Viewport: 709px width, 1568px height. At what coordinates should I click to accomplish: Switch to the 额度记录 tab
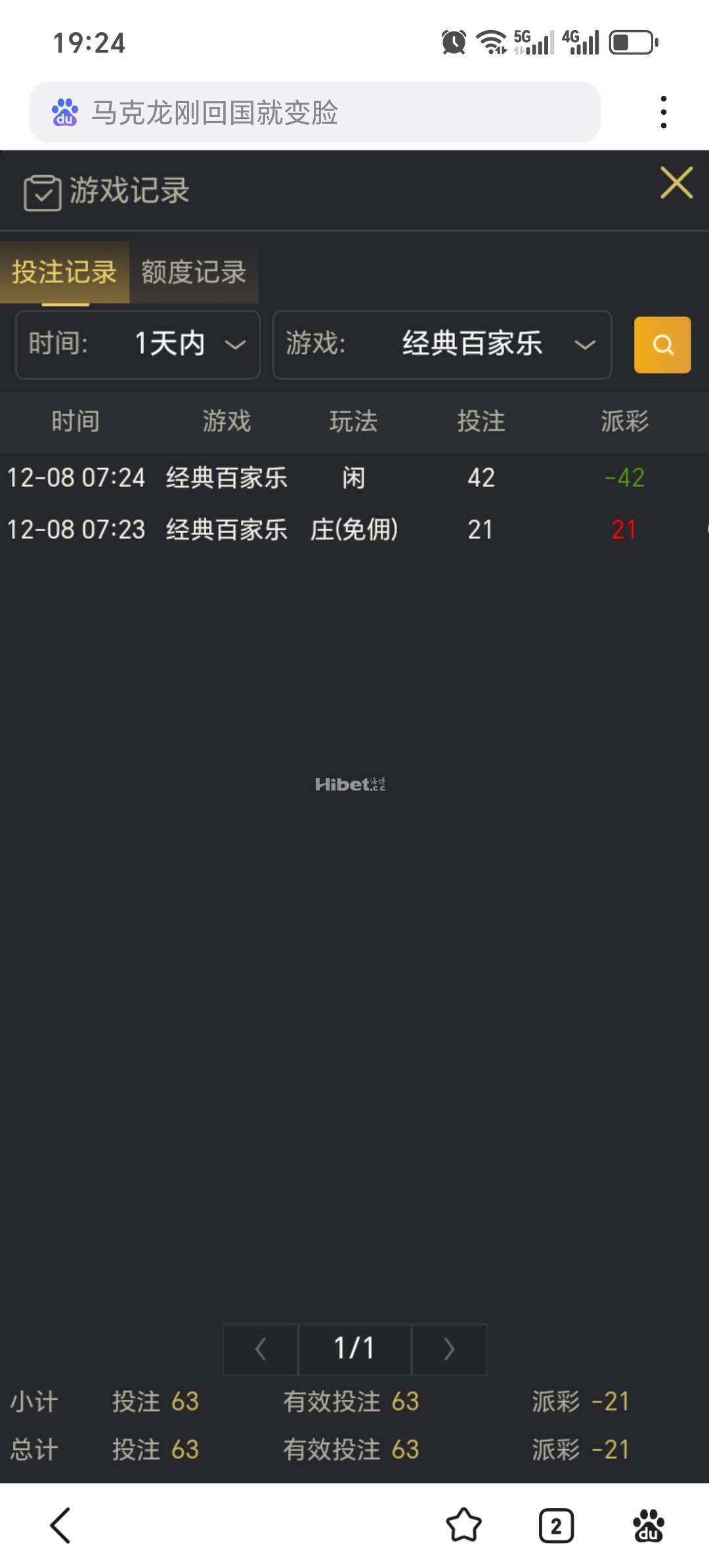click(x=194, y=272)
